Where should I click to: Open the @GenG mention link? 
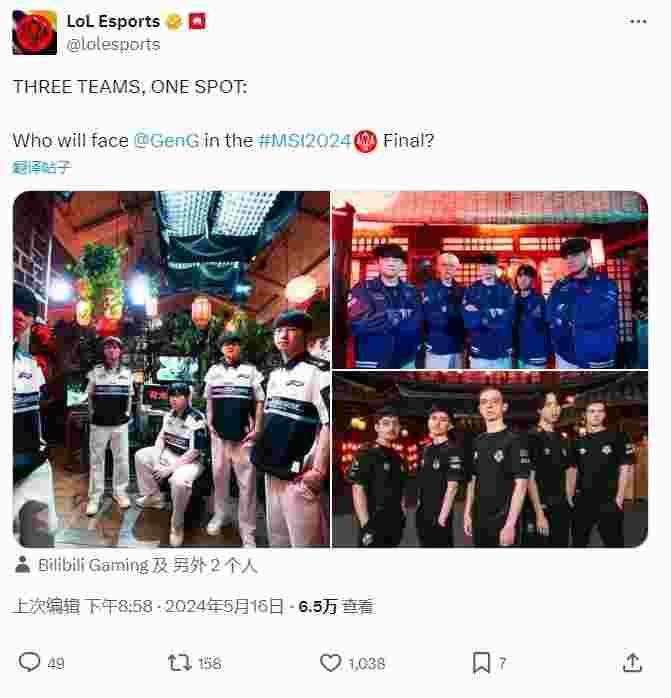pyautogui.click(x=166, y=141)
